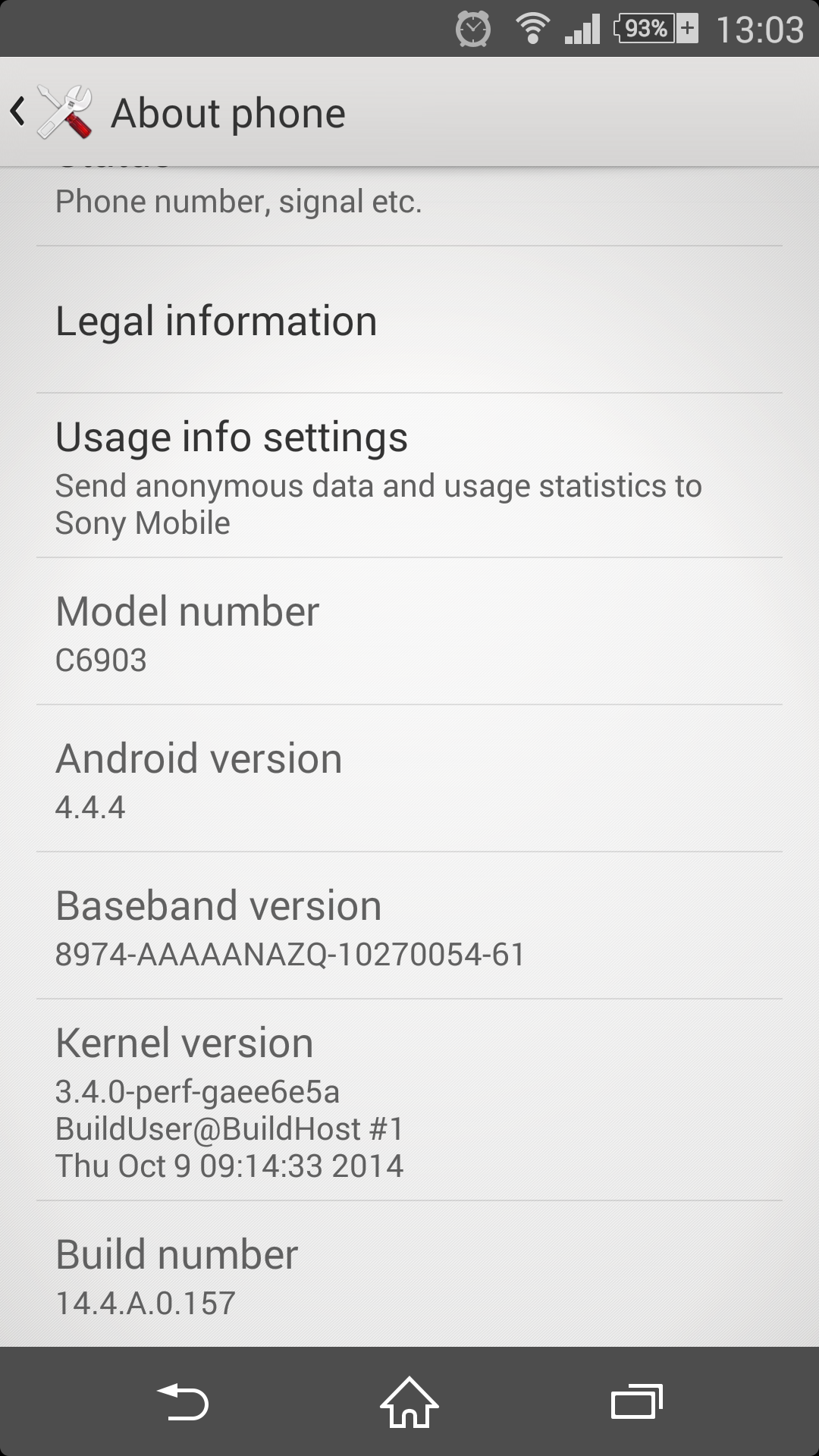
Task: Tap the system home button
Action: (x=409, y=1402)
